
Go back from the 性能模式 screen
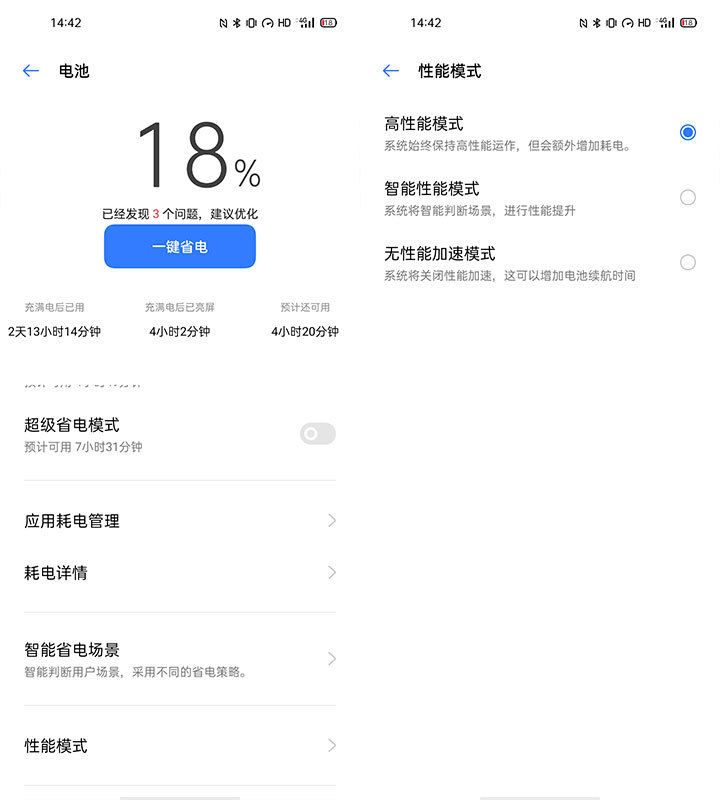[x=391, y=71]
